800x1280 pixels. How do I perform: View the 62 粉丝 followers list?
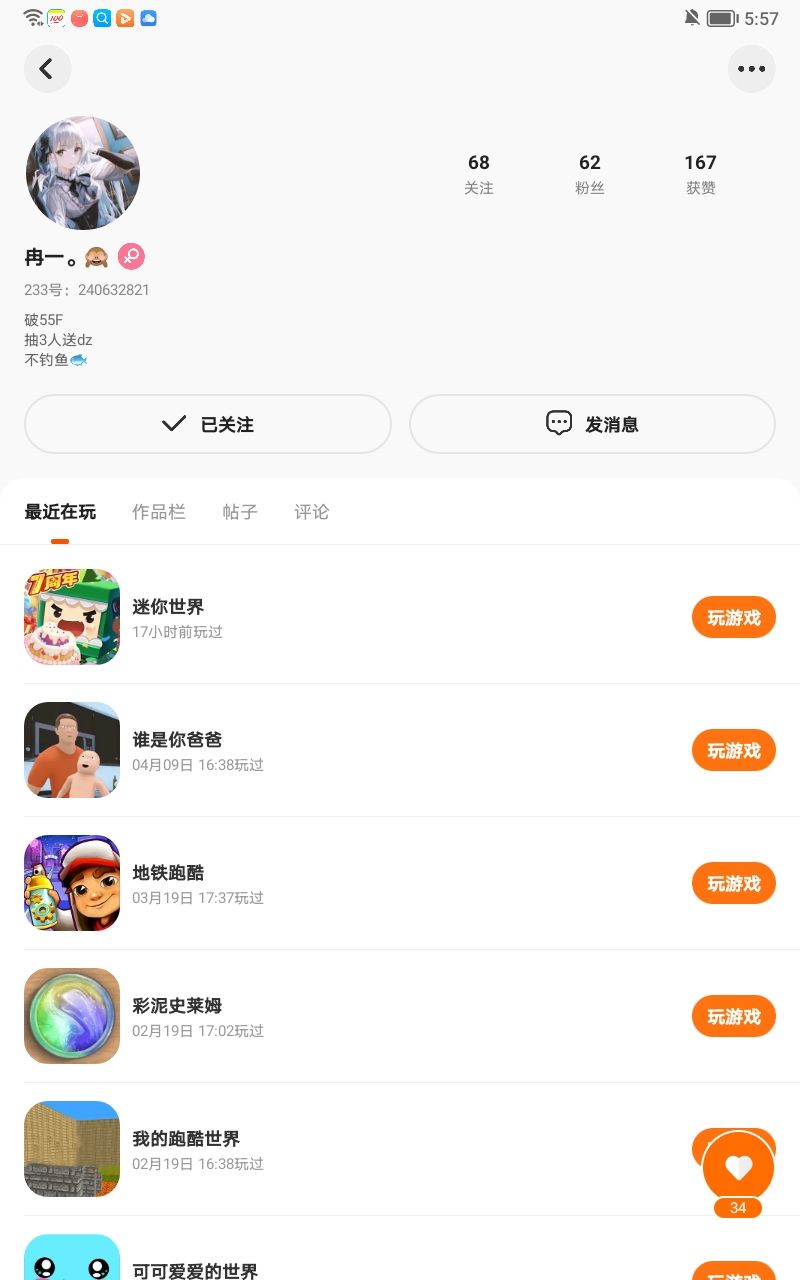click(590, 173)
